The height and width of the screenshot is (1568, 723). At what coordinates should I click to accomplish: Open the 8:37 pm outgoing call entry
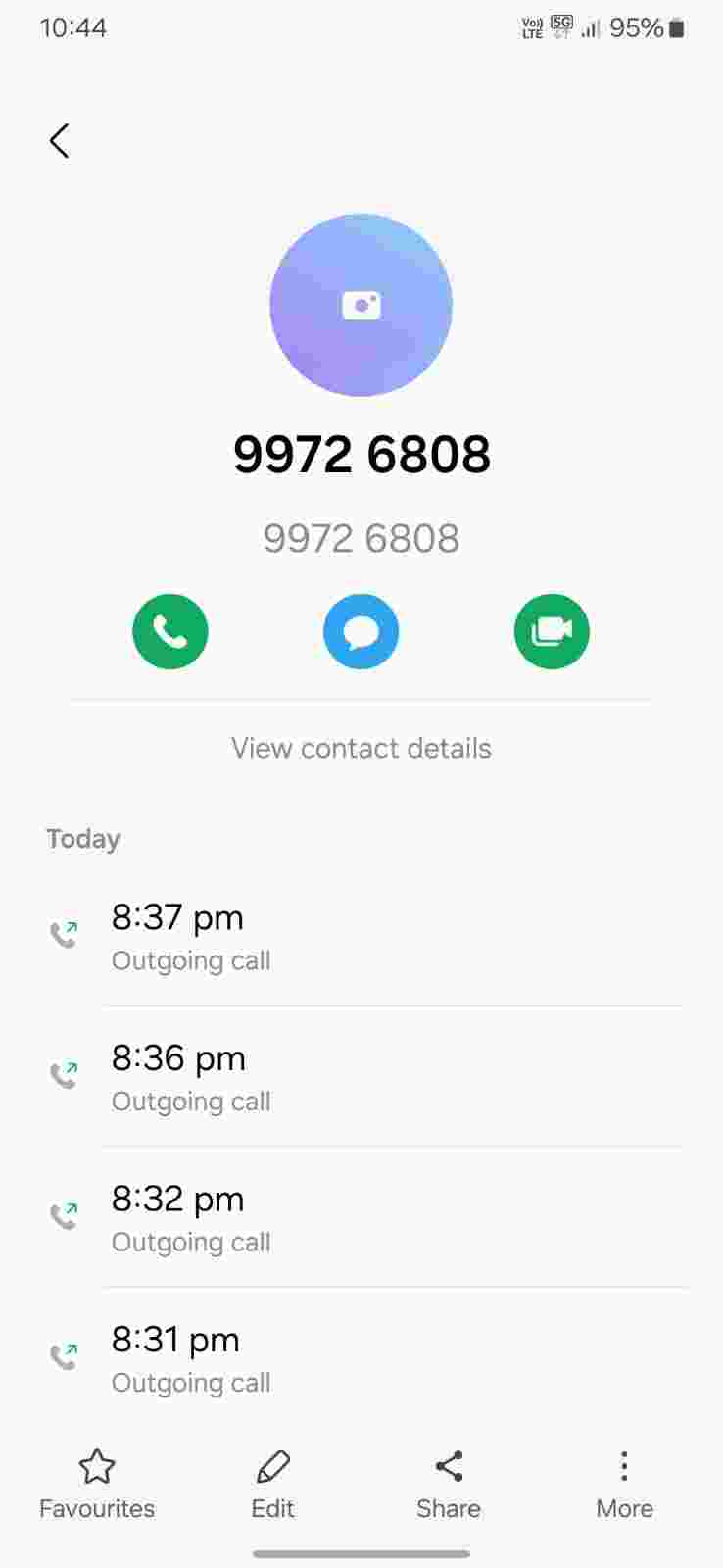point(361,936)
